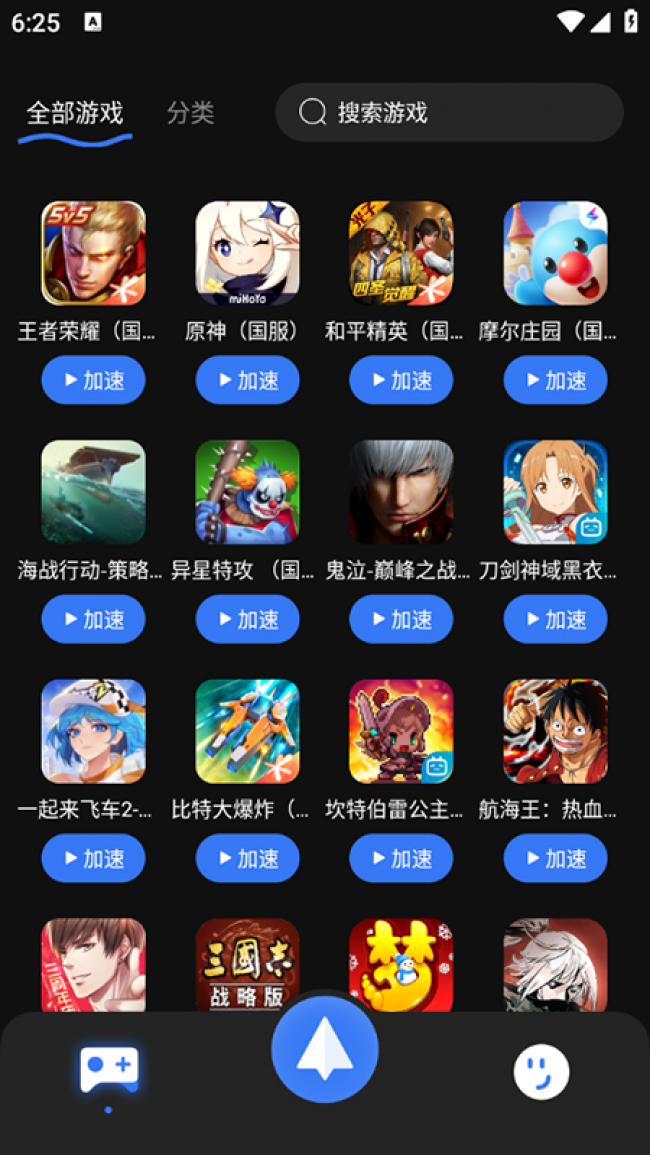Open the smiley face profile tab

[x=541, y=1072]
